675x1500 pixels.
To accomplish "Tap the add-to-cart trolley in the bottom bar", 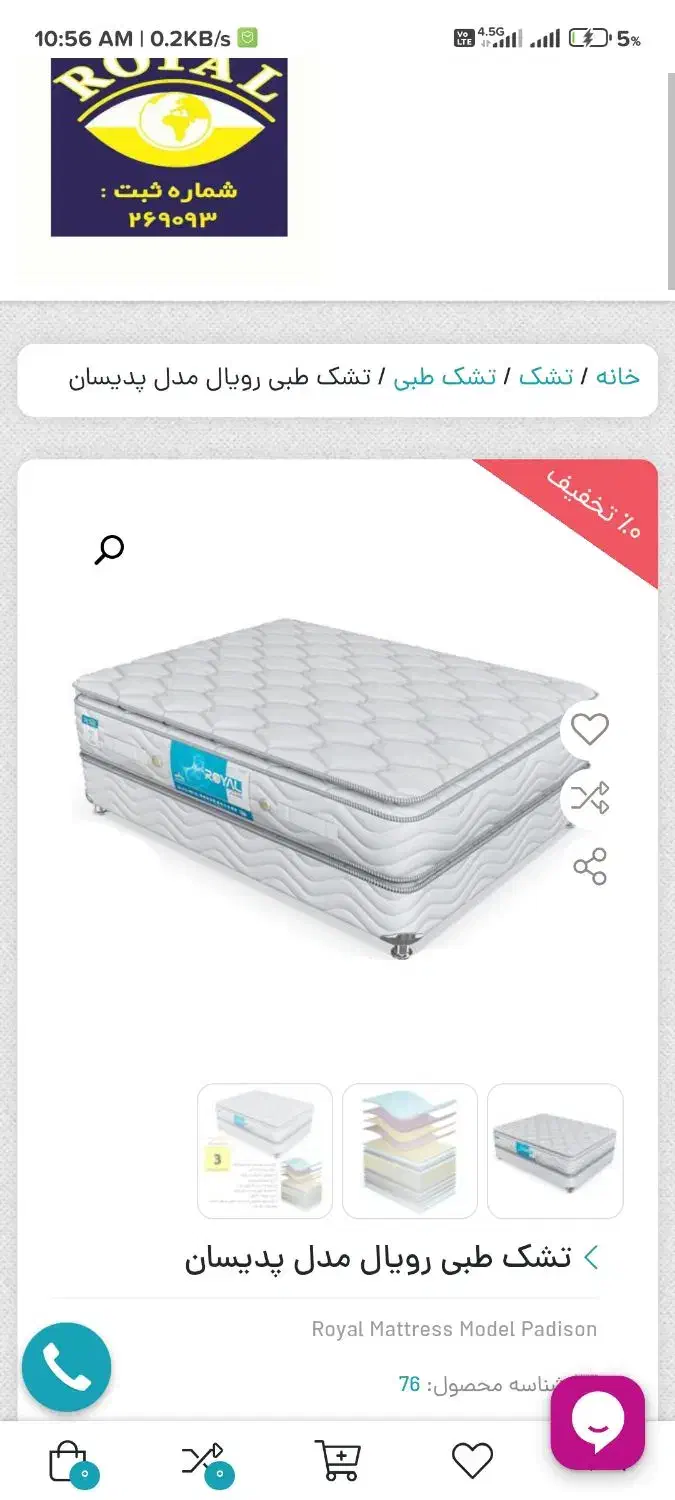I will 338,1462.
